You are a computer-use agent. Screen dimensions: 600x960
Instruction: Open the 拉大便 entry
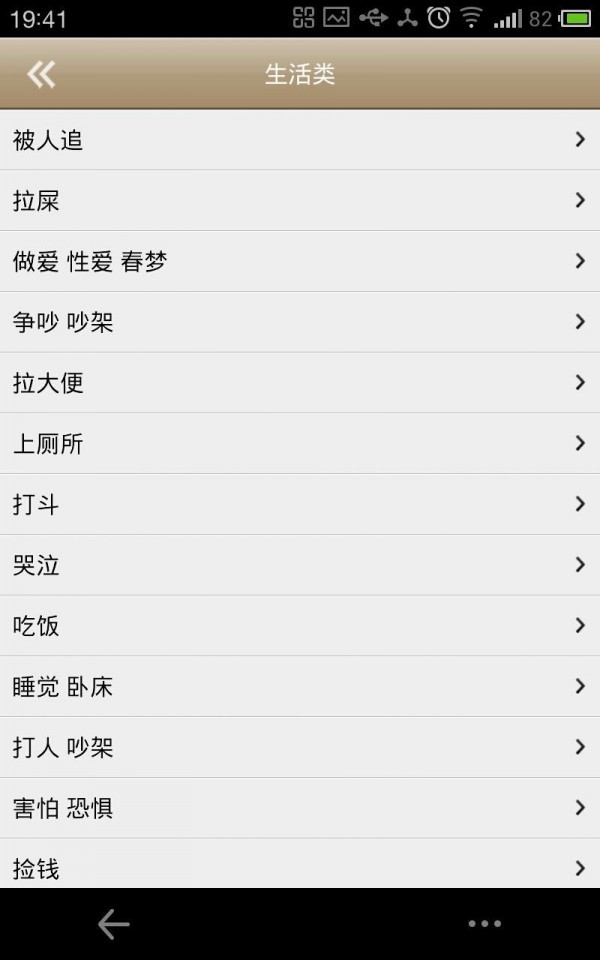click(300, 383)
